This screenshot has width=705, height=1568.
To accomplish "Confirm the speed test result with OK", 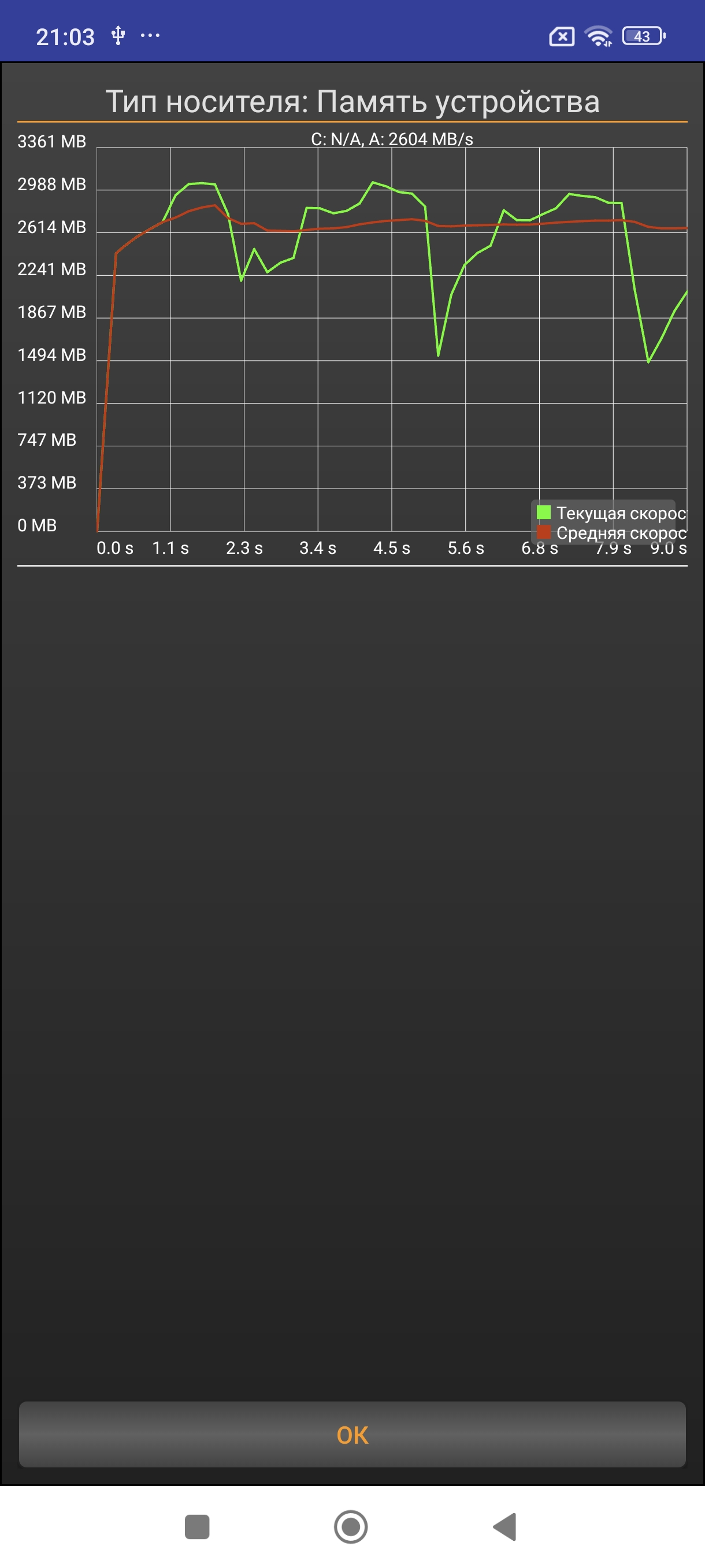I will (352, 1434).
